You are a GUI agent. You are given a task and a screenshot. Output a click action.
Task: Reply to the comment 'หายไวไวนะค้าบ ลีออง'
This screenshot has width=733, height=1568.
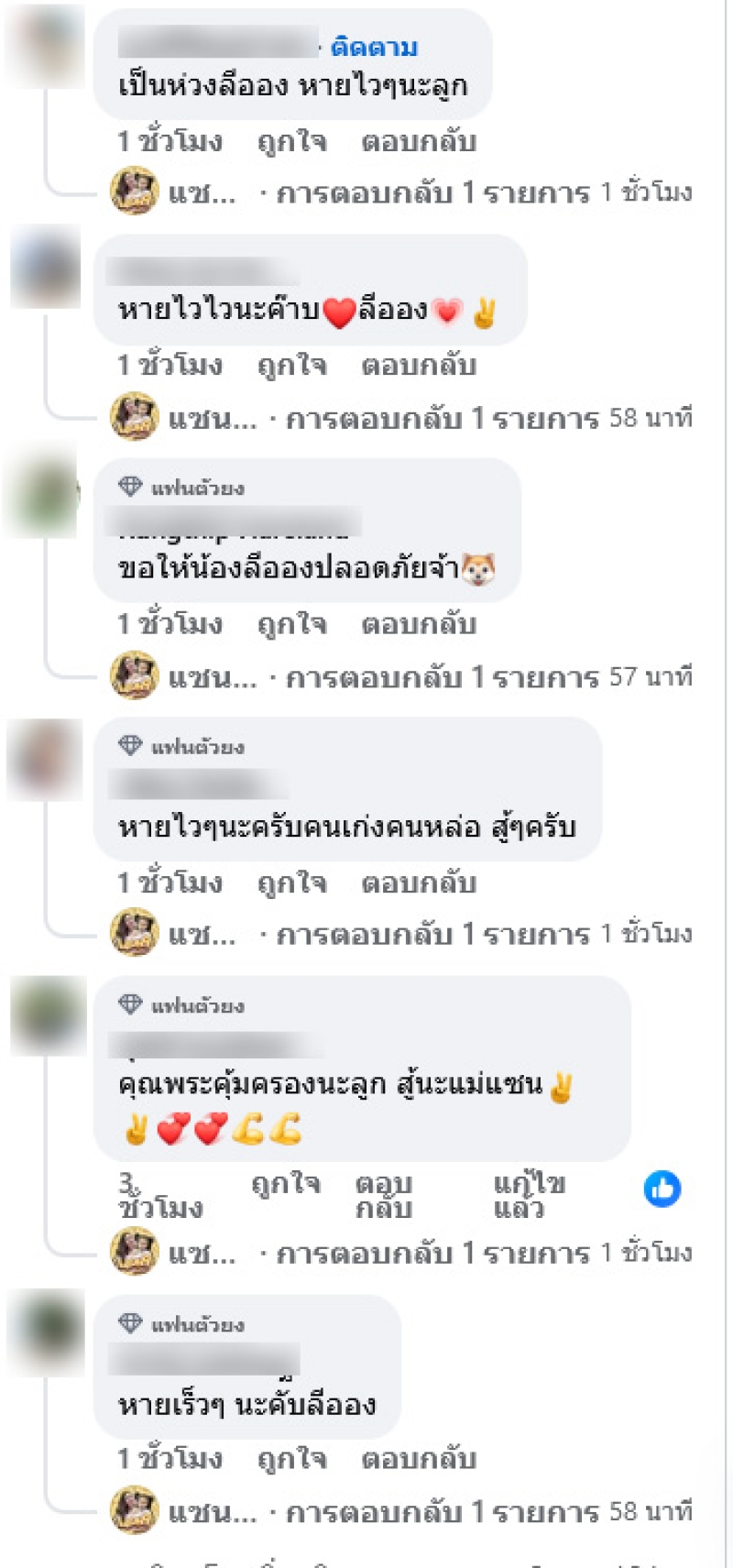tap(418, 366)
